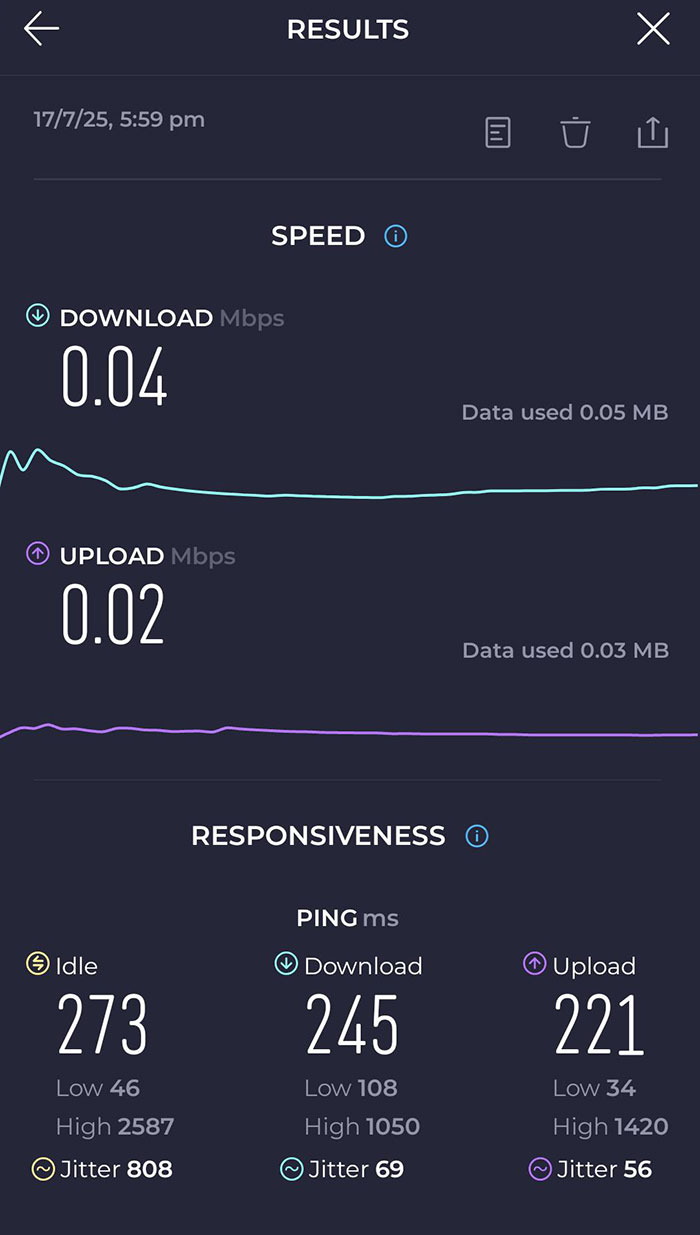This screenshot has height=1235, width=700.
Task: Delete this speed test result
Action: click(x=575, y=132)
